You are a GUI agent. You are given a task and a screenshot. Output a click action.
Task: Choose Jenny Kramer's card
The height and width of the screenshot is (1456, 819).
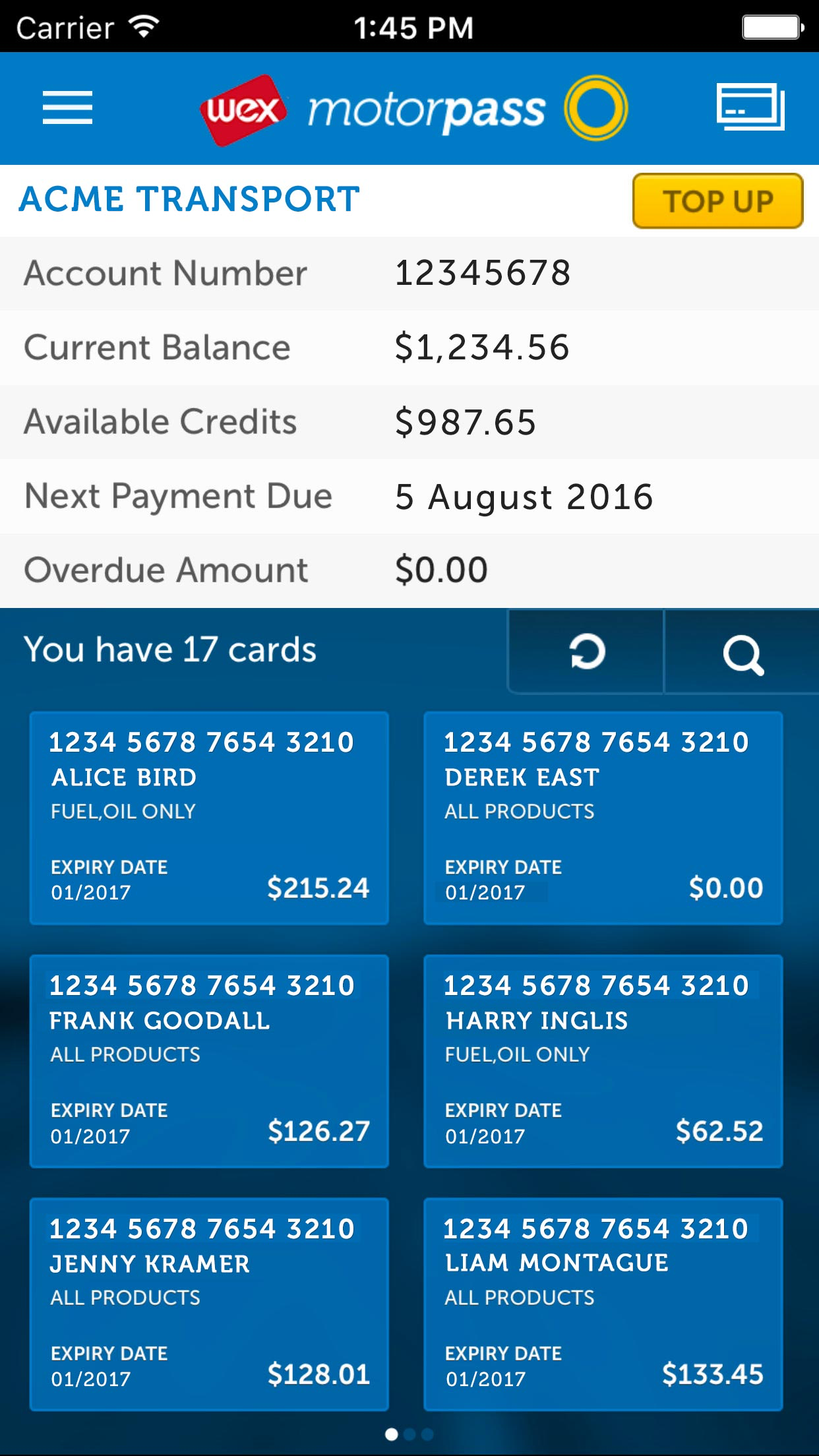point(209,1304)
